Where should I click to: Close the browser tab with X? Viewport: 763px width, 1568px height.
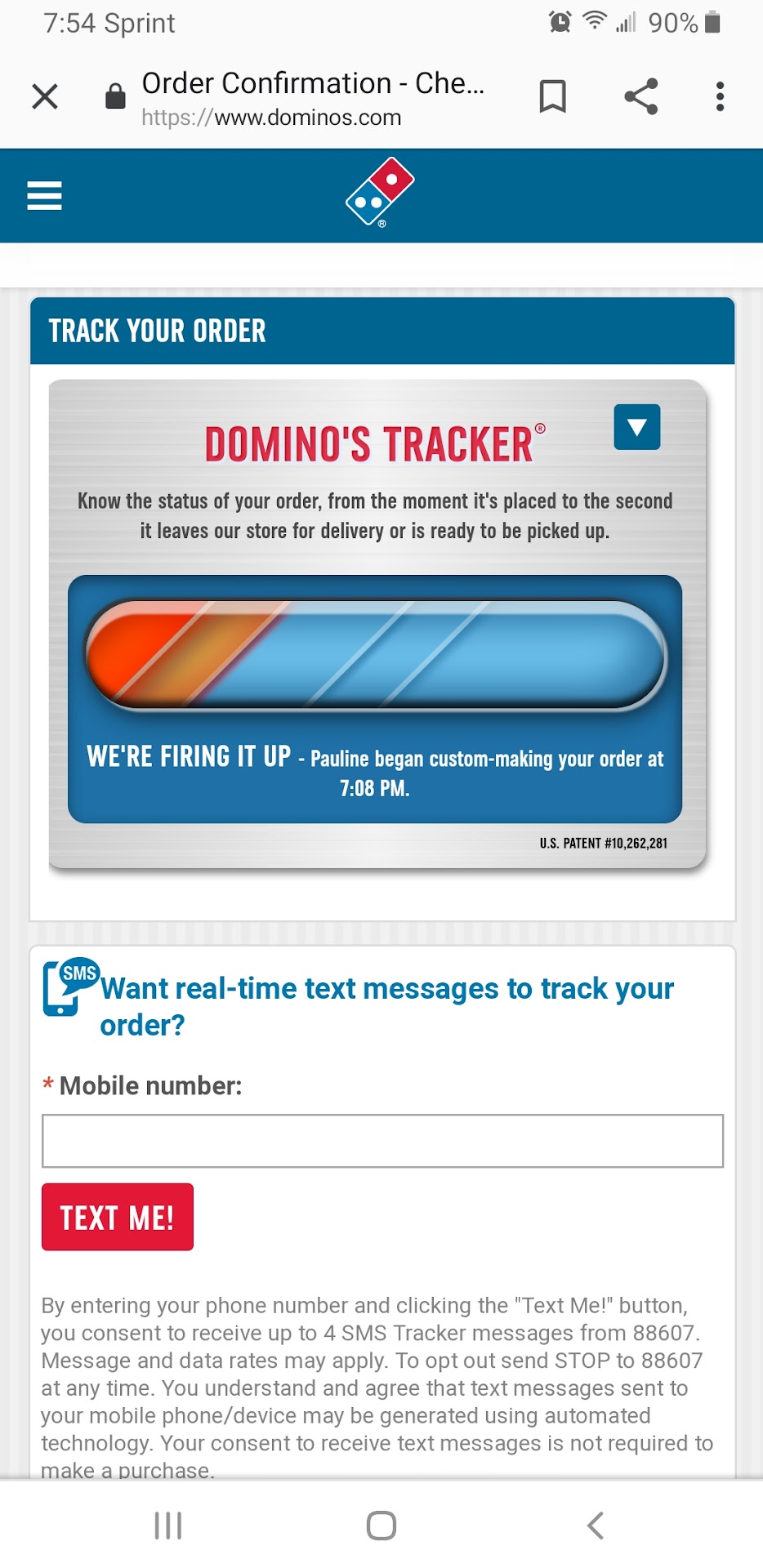[x=45, y=96]
